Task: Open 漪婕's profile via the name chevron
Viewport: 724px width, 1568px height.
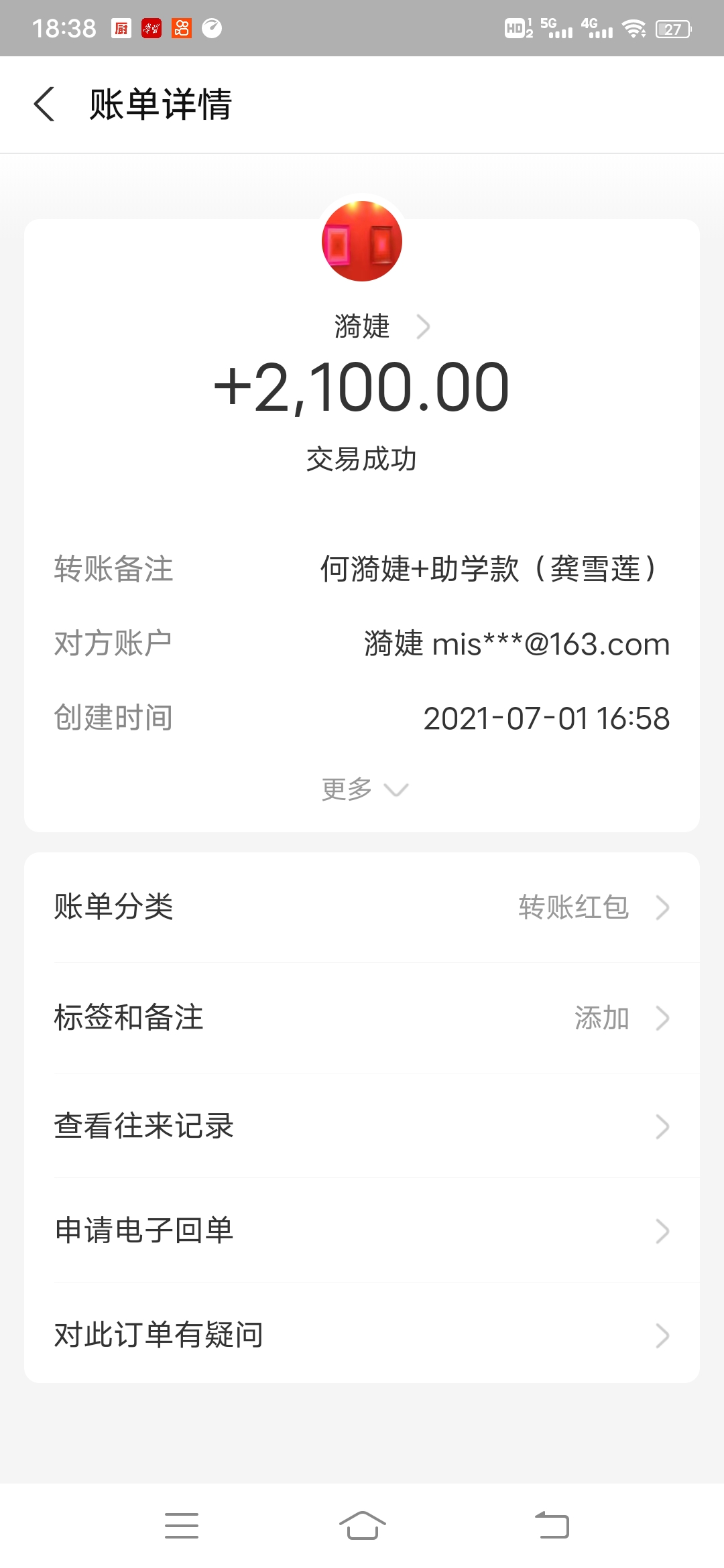Action: tap(423, 326)
